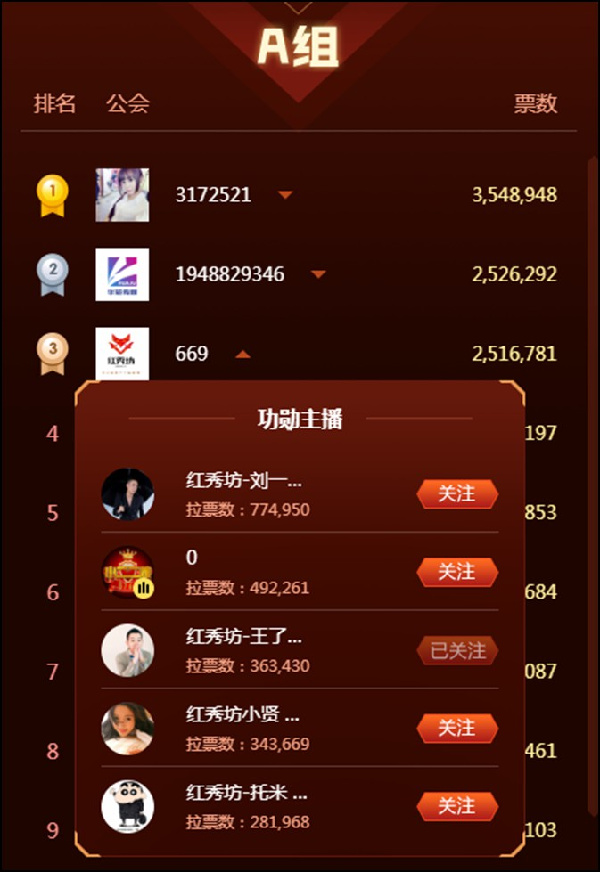This screenshot has width=600, height=872.
Task: Open 红秀坊小贤 avatar profile
Action: pos(128,728)
